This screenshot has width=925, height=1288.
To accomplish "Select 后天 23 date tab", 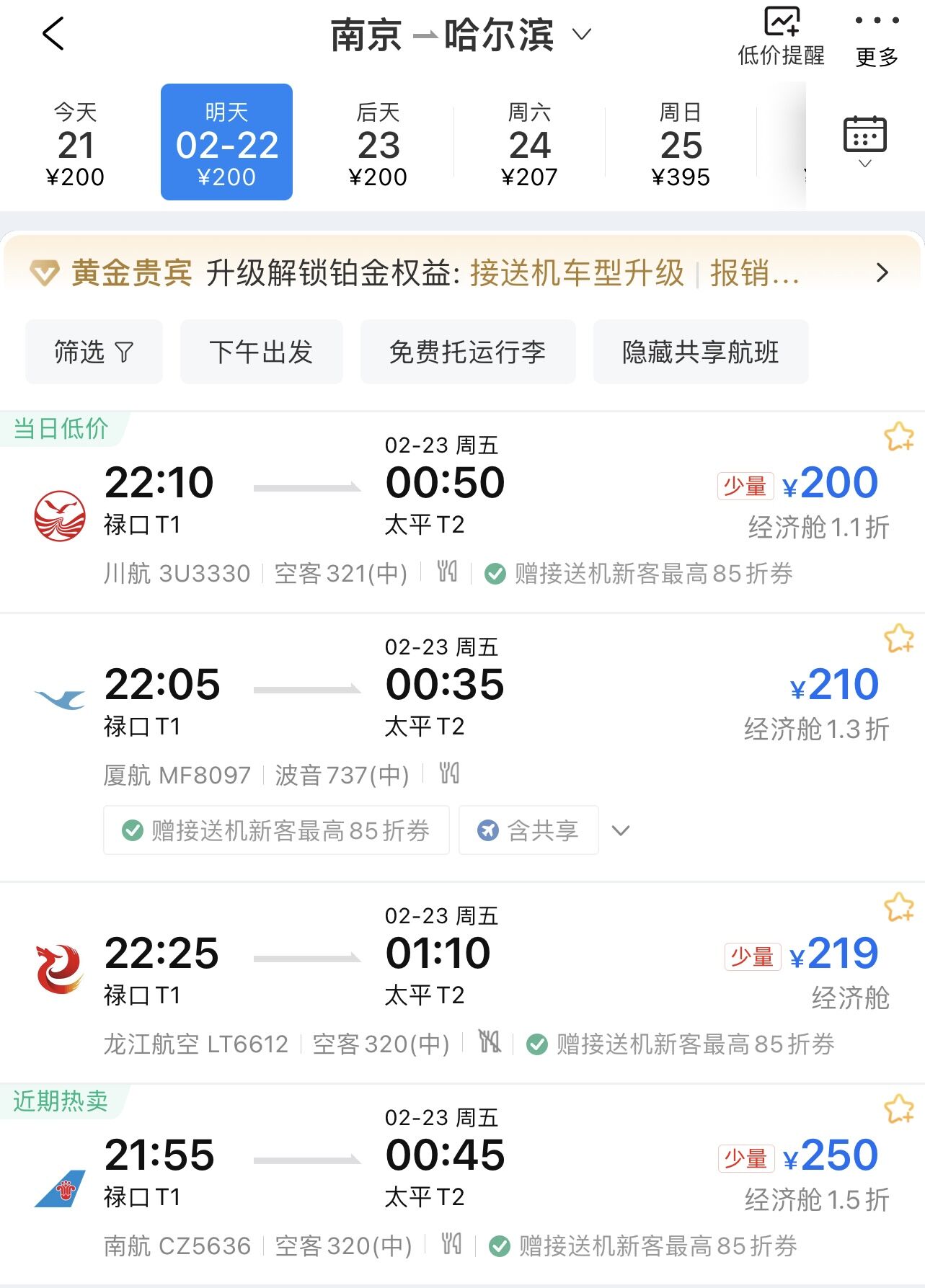I will pyautogui.click(x=378, y=144).
